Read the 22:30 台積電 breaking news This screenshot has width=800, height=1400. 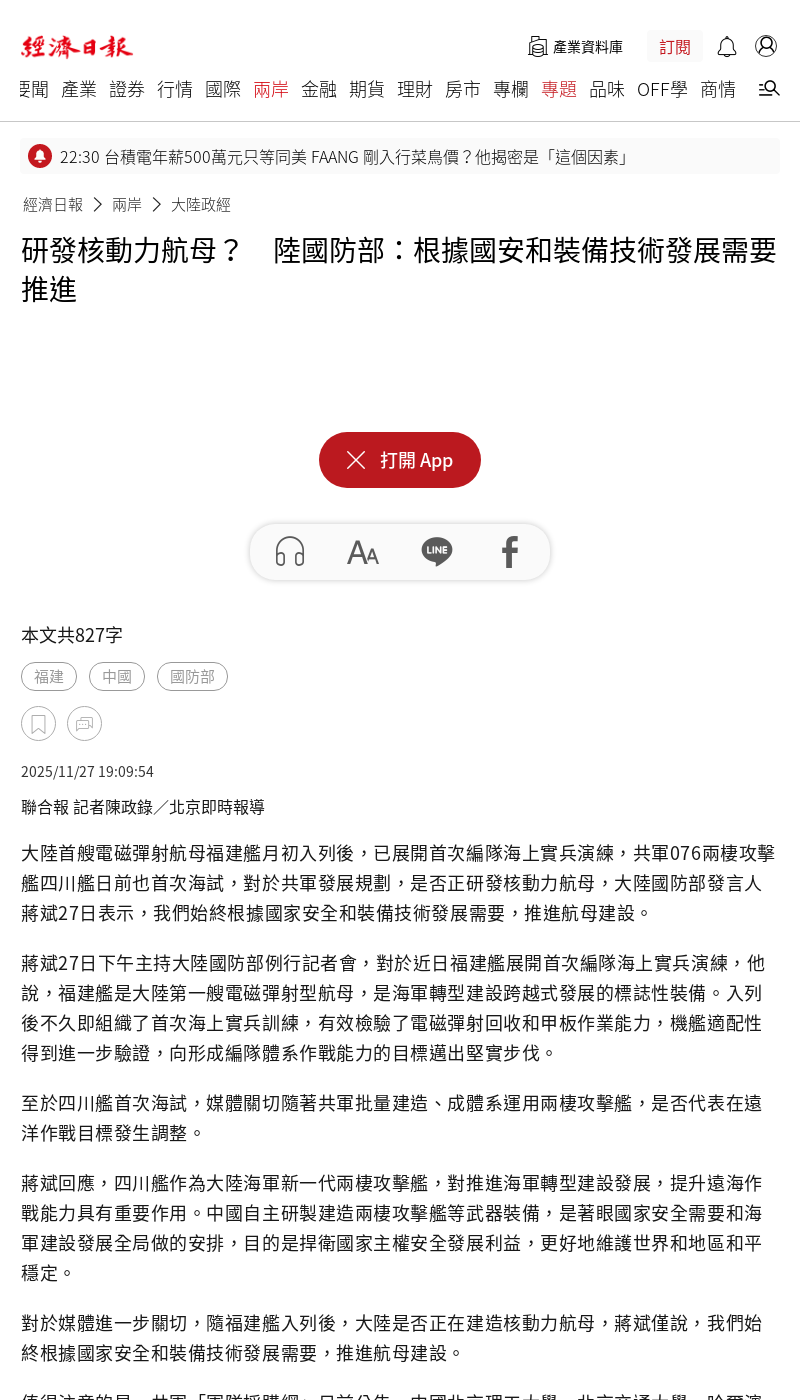(x=345, y=157)
